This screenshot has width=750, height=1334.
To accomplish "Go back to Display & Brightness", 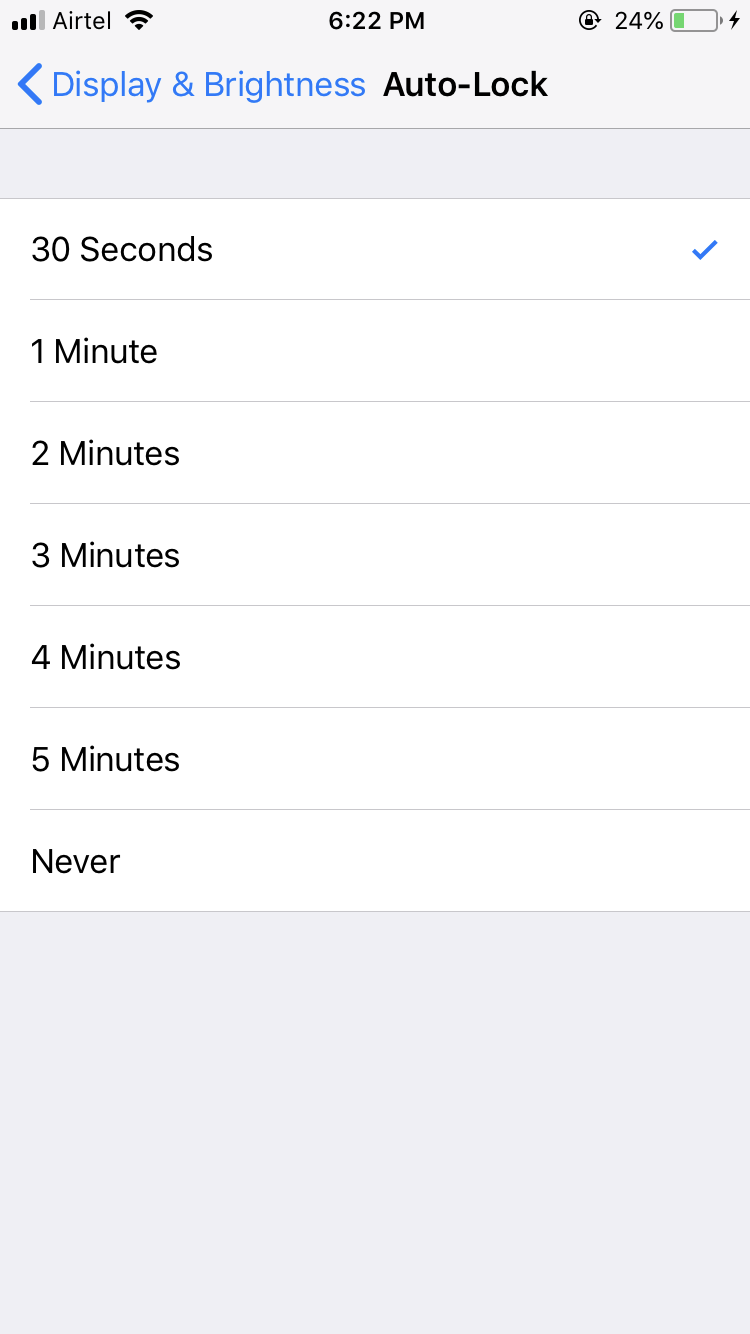I will [190, 85].
